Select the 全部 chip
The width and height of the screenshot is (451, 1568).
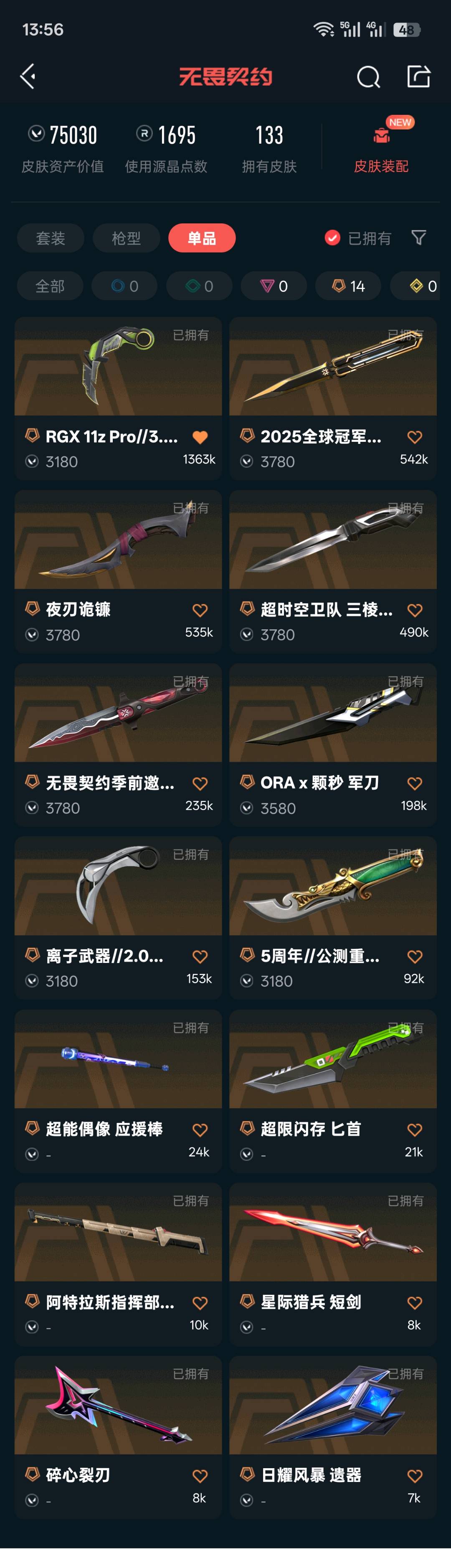[50, 286]
